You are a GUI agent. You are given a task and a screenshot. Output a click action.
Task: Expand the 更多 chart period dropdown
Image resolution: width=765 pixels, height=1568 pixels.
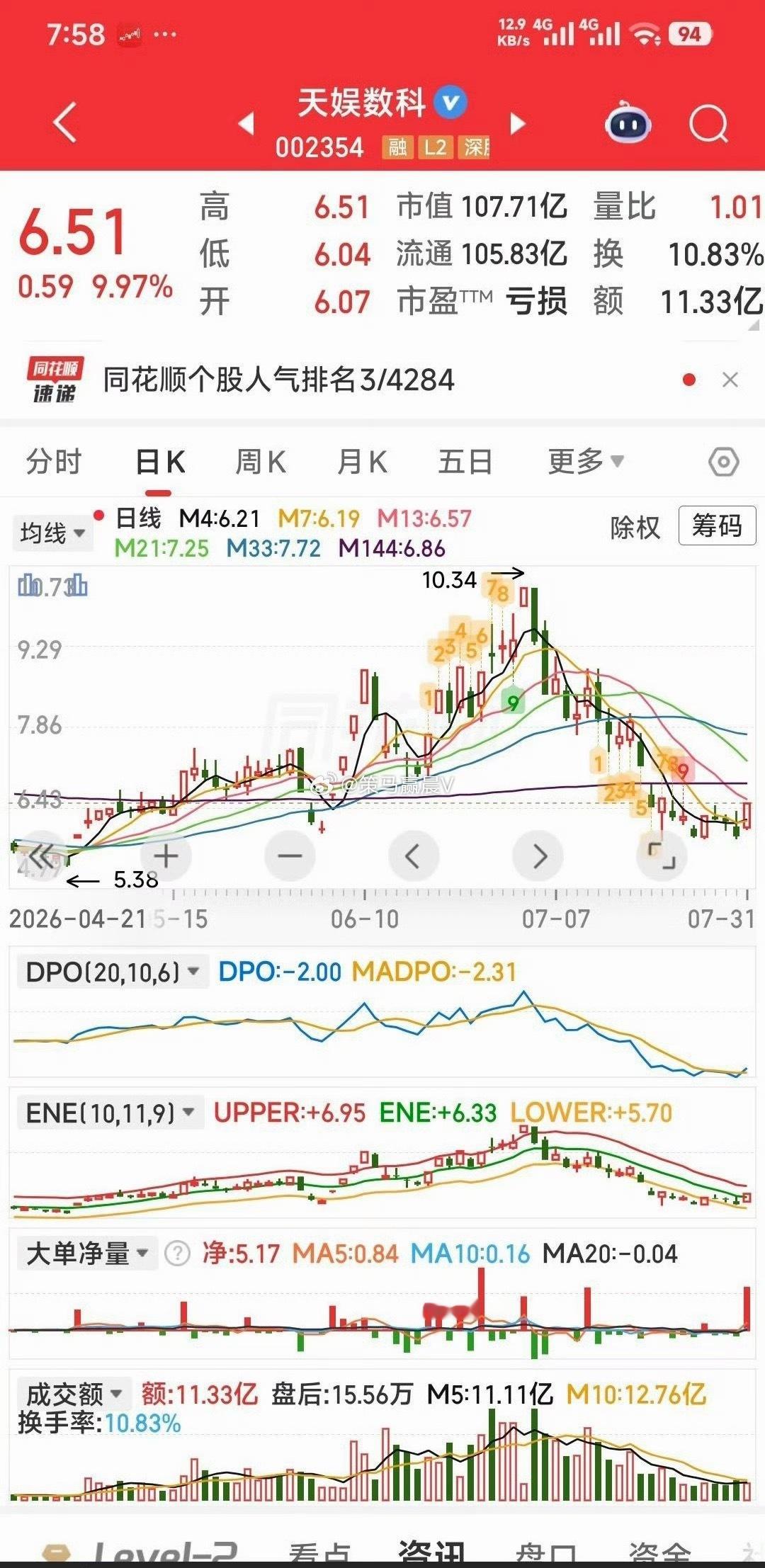pos(585,461)
